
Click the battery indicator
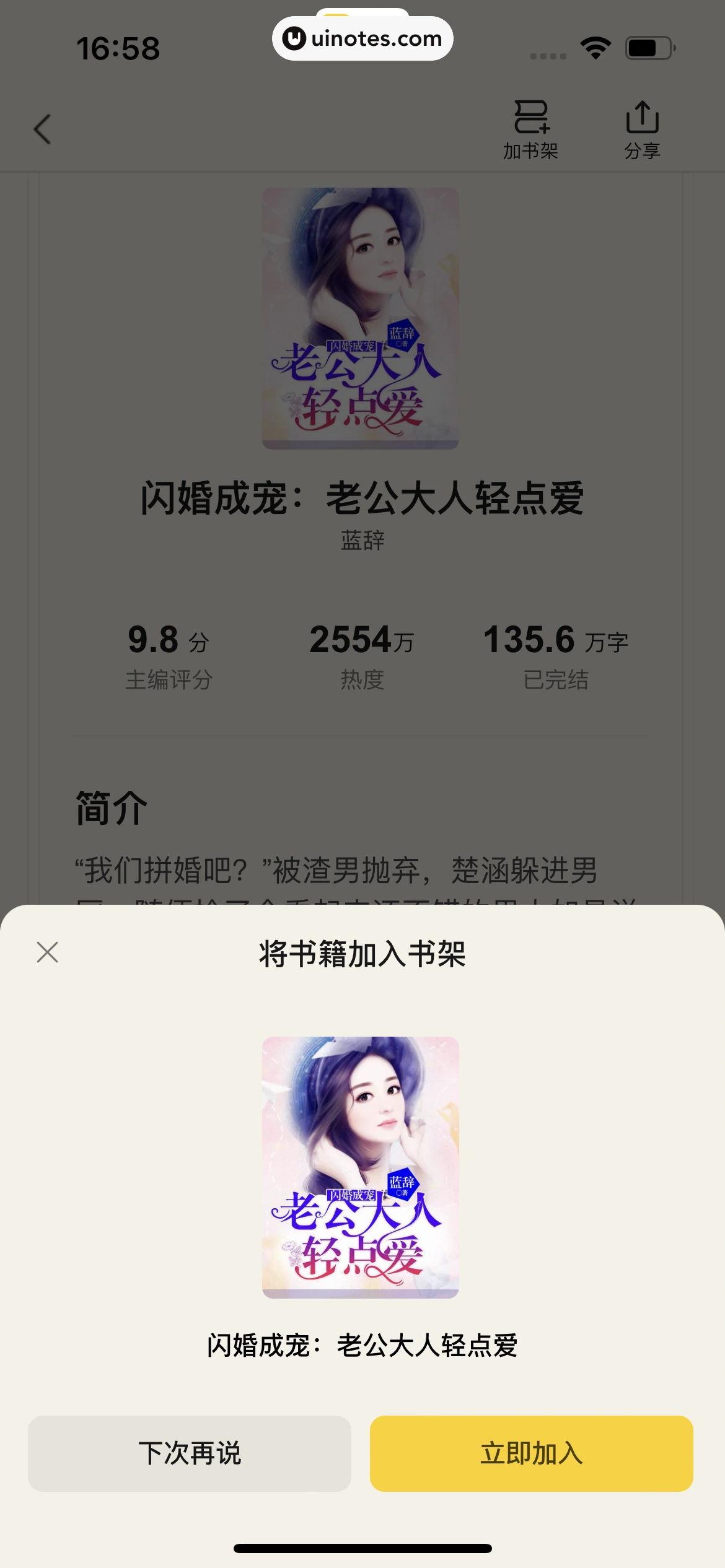coord(647,46)
